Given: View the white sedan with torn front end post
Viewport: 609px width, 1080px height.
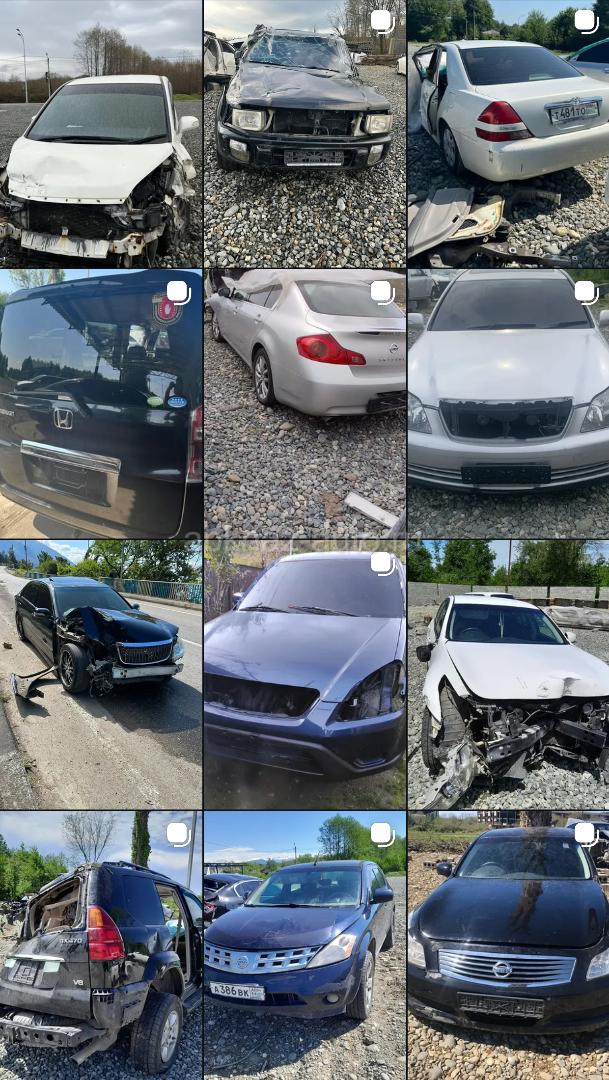Looking at the screenshot, I should tap(508, 674).
